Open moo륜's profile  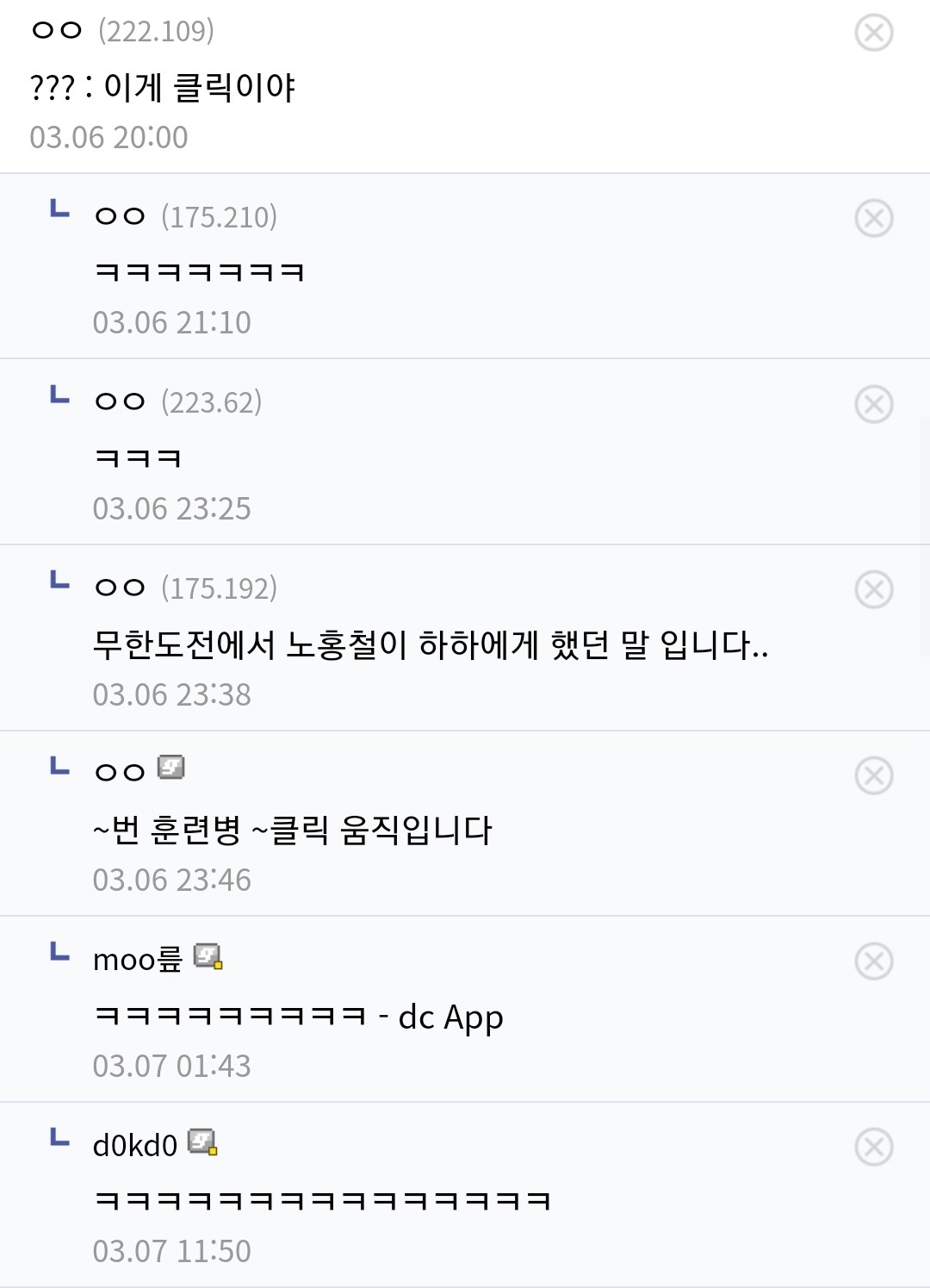pyautogui.click(x=138, y=959)
